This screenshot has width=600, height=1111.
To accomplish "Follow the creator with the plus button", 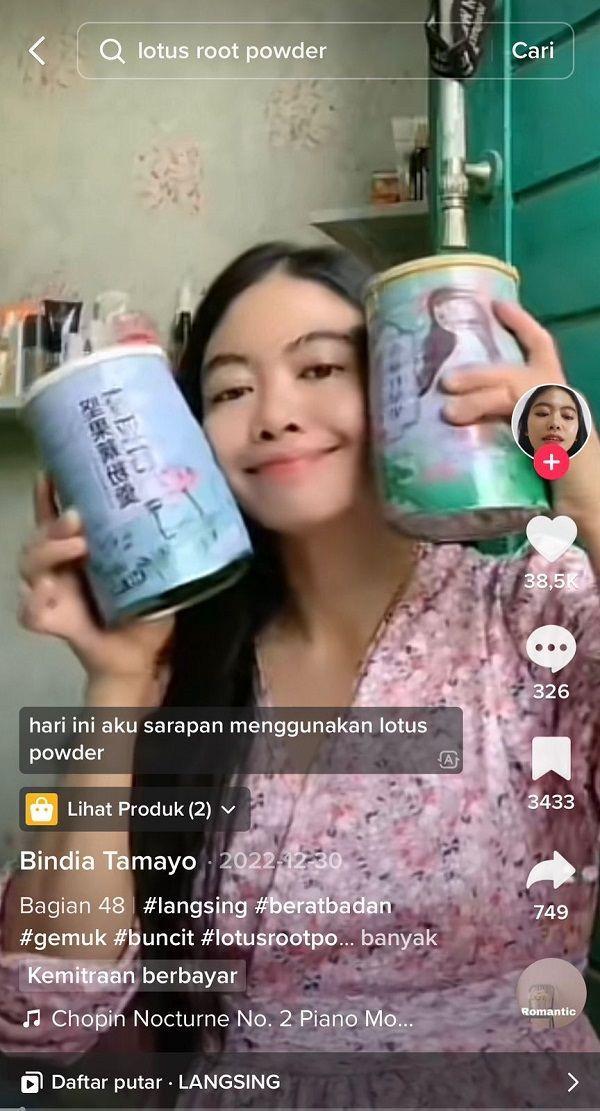I will coord(551,462).
